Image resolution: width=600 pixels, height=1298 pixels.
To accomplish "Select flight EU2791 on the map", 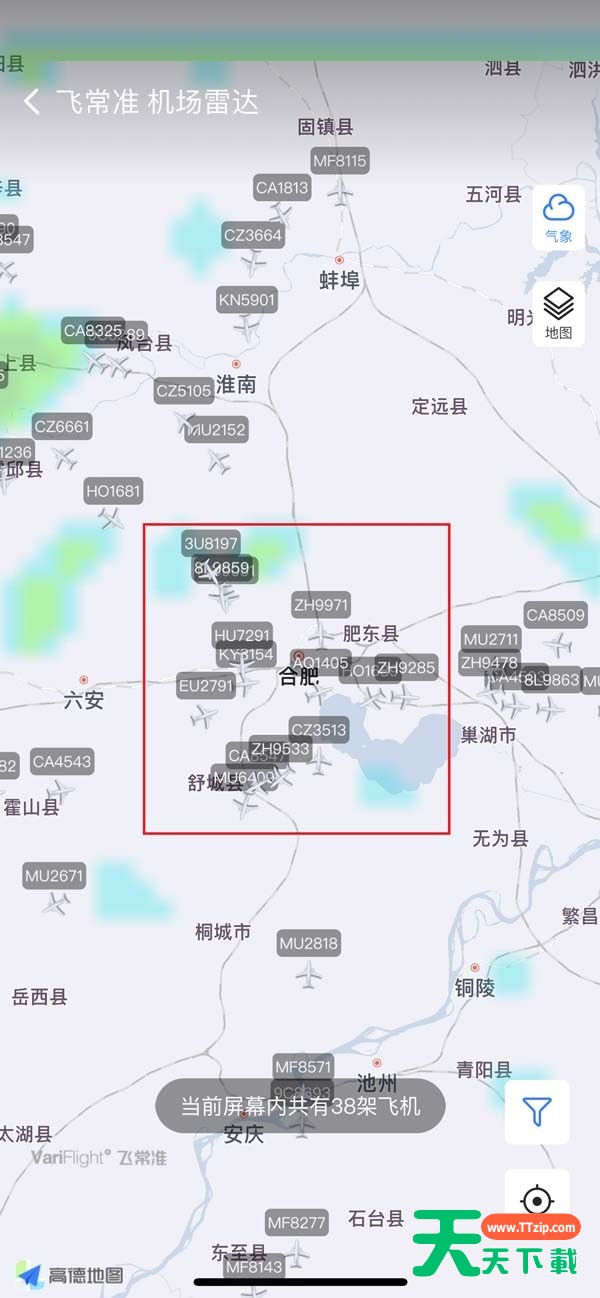I will [x=206, y=685].
